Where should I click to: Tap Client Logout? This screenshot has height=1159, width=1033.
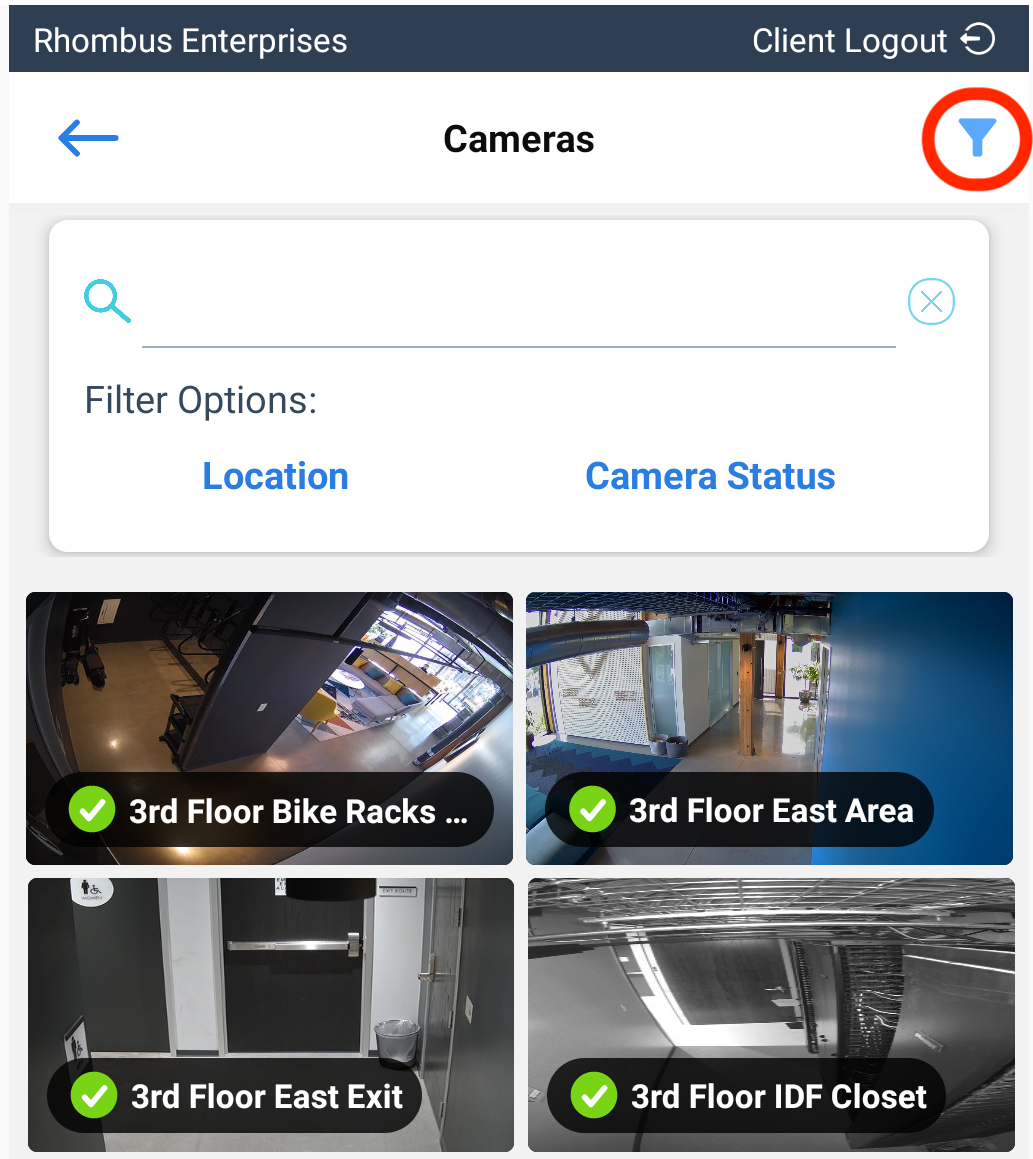[x=872, y=41]
